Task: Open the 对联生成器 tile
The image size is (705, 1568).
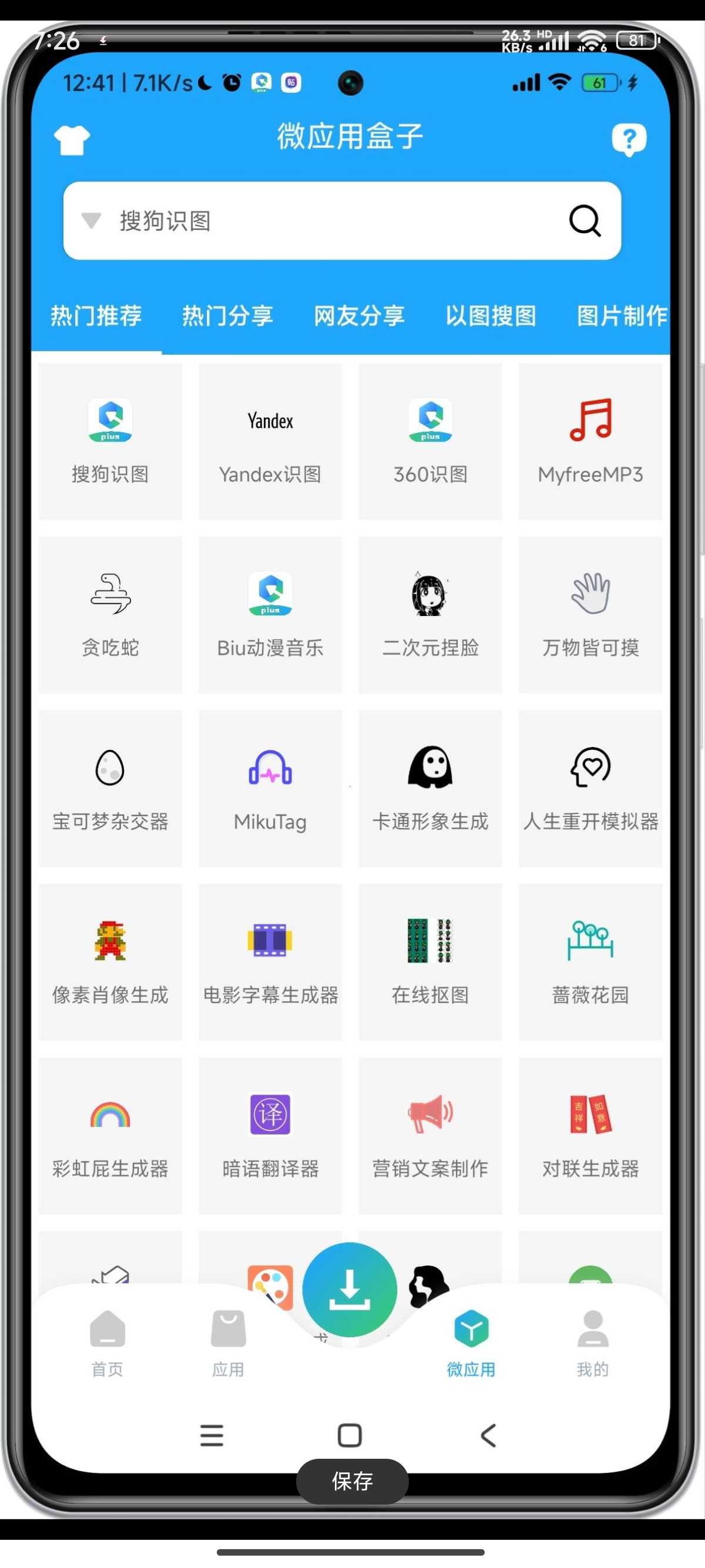Action: (589, 1136)
